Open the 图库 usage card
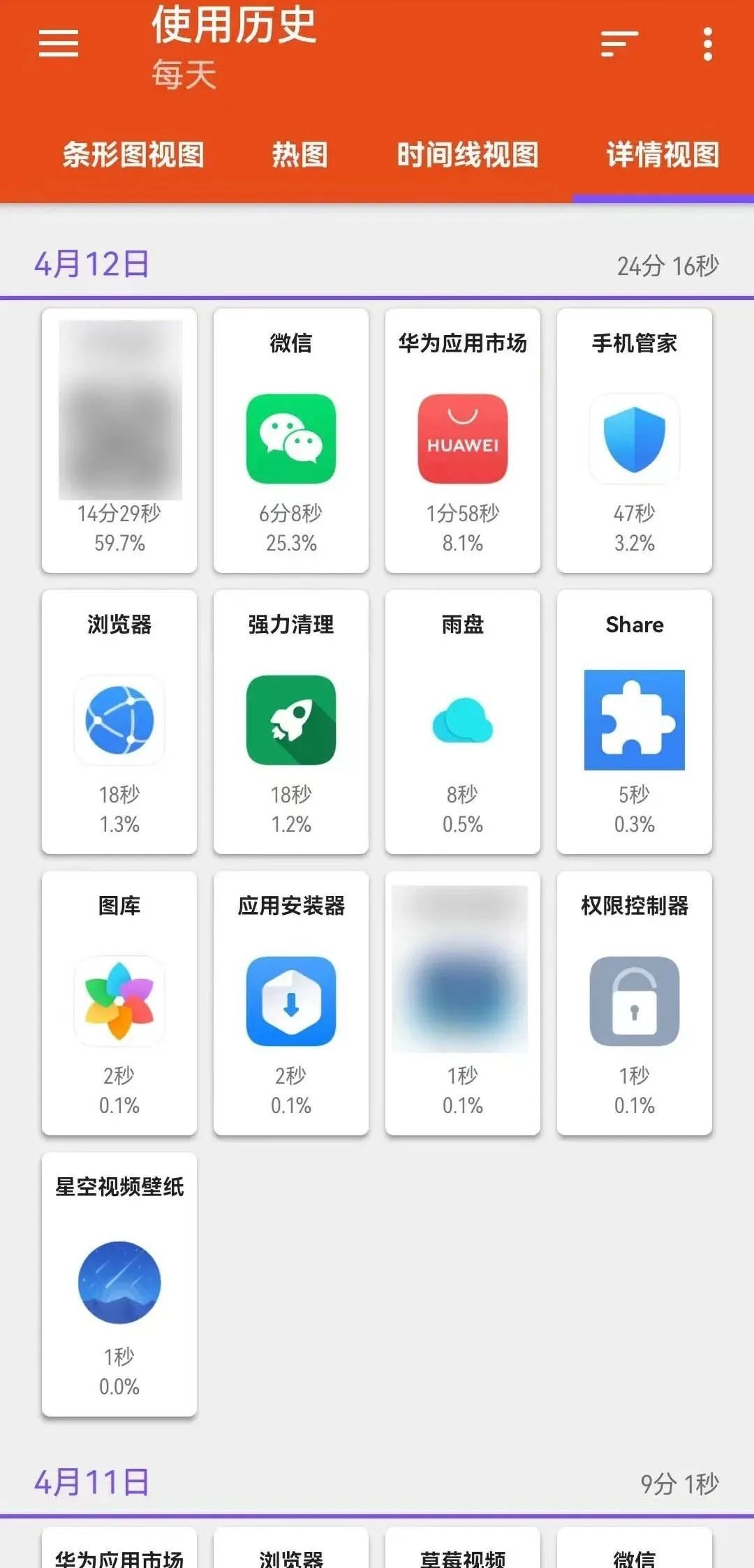This screenshot has width=754, height=1568. pos(119,1003)
